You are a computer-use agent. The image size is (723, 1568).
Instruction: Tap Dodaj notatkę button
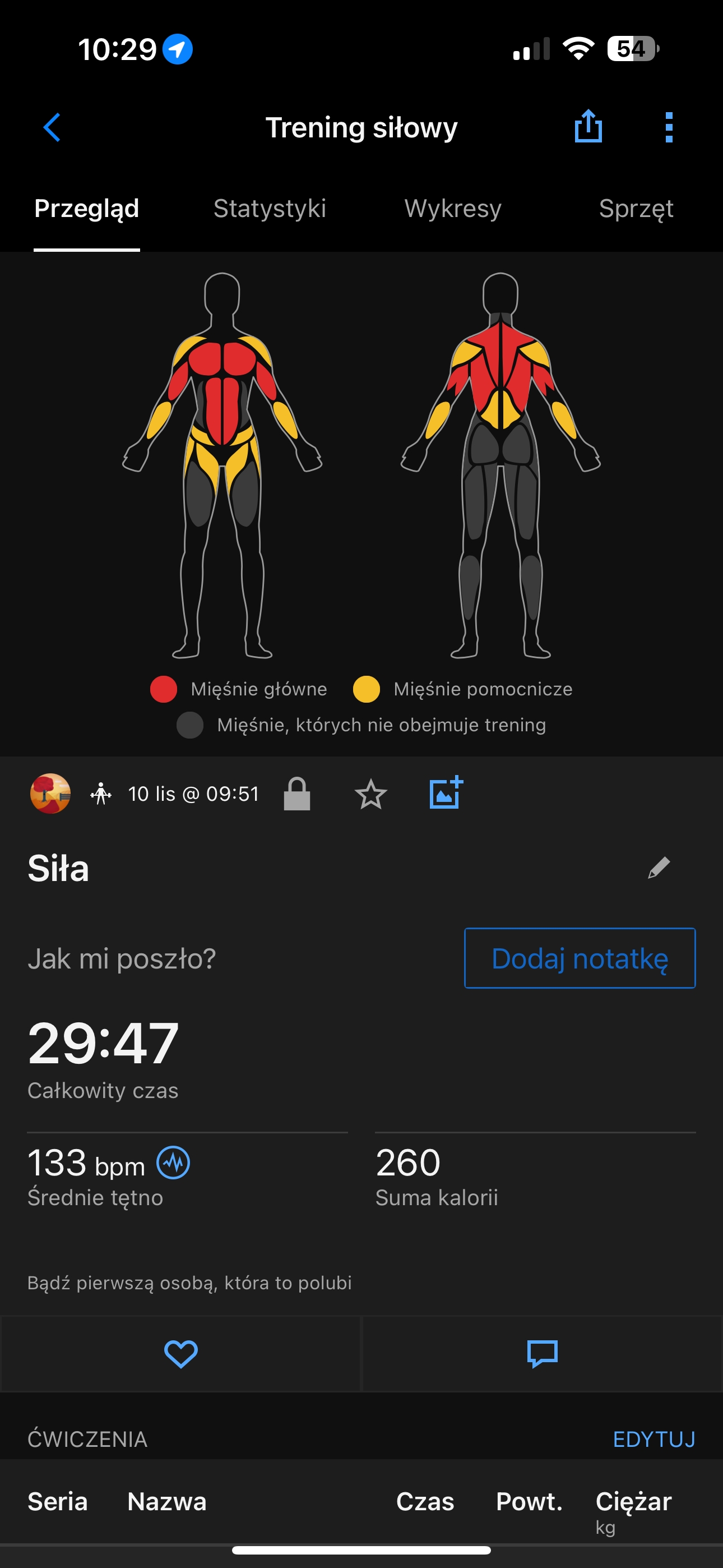(580, 958)
